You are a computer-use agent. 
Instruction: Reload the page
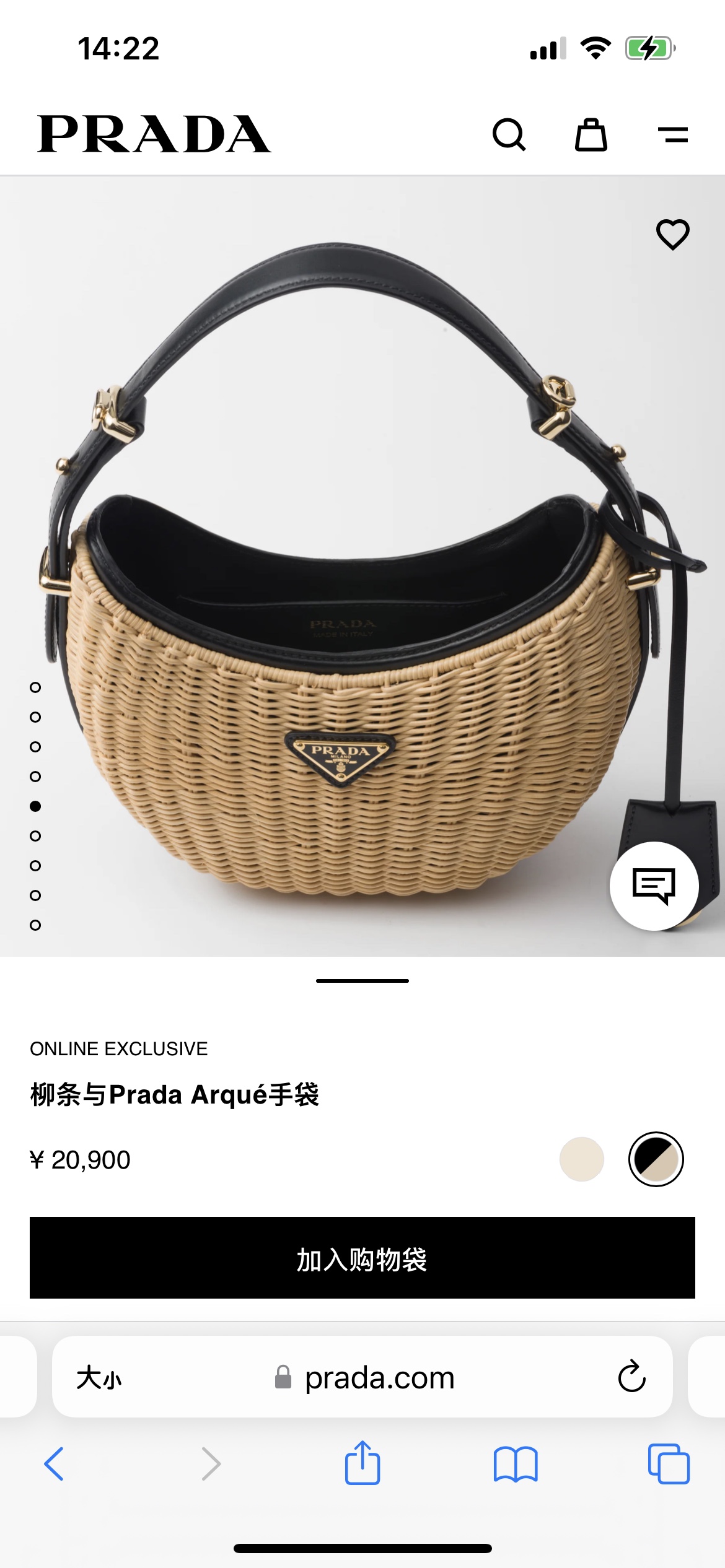pos(632,1377)
